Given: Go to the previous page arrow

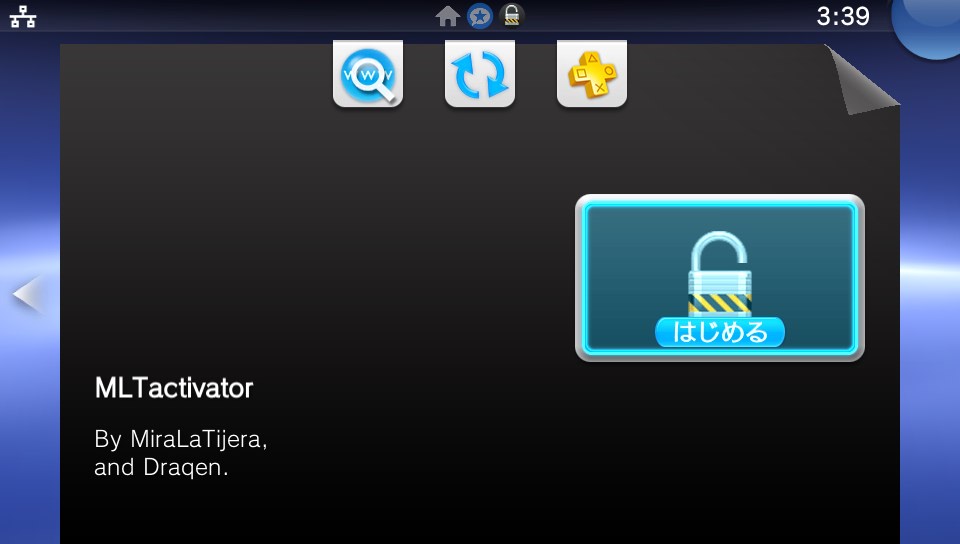Looking at the screenshot, I should (x=27, y=294).
